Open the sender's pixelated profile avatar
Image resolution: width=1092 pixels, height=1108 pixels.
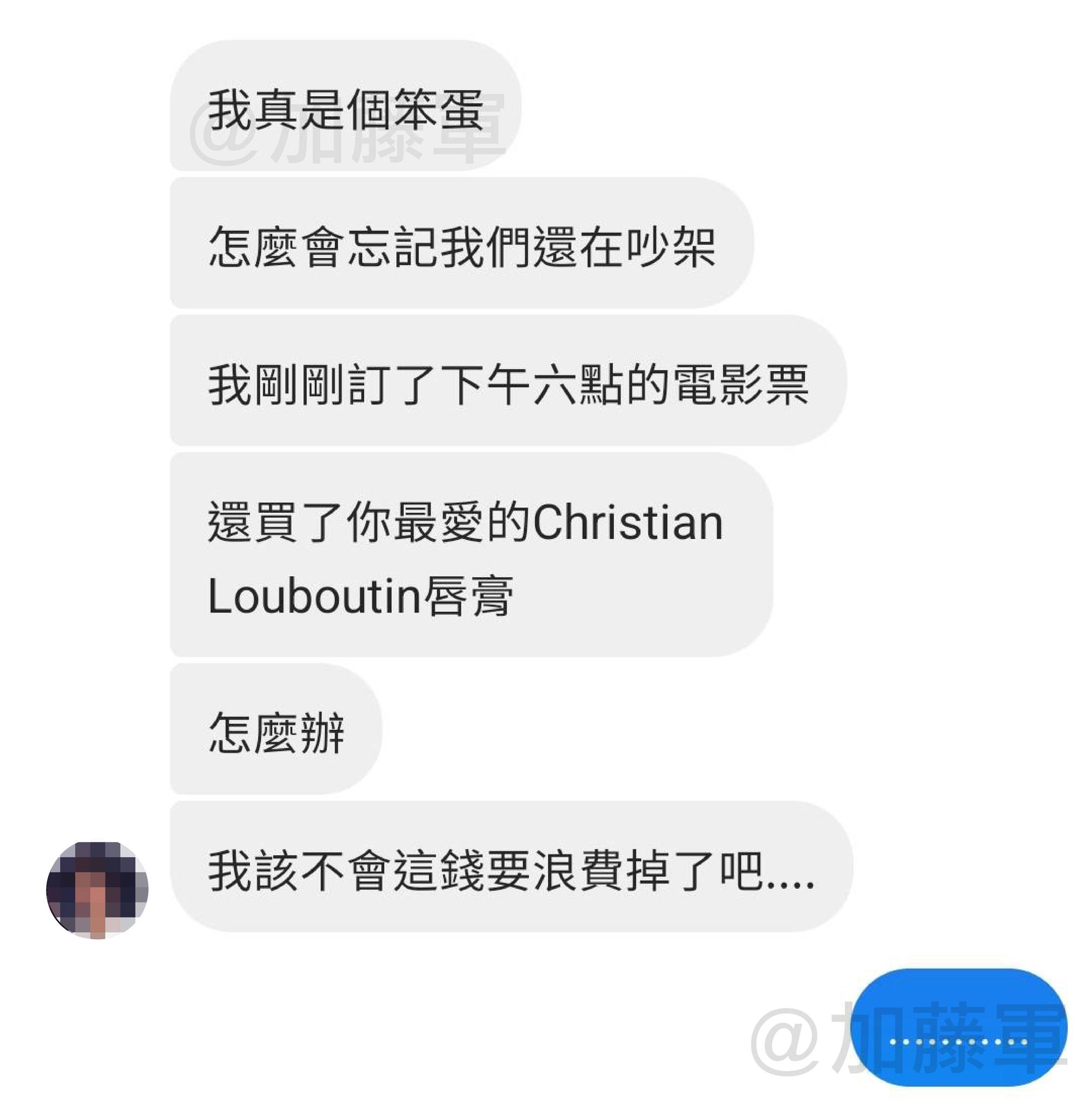[97, 889]
